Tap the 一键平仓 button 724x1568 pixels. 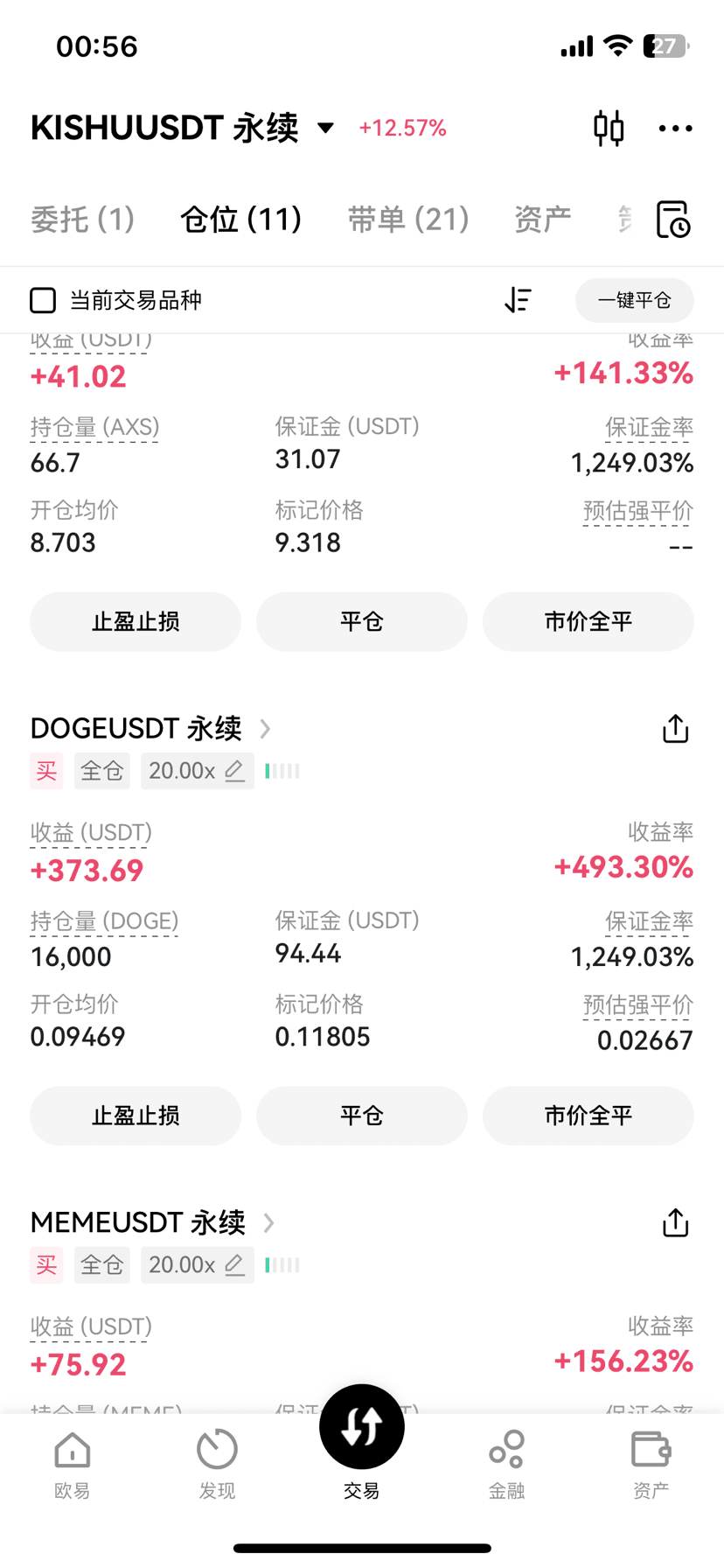click(634, 301)
